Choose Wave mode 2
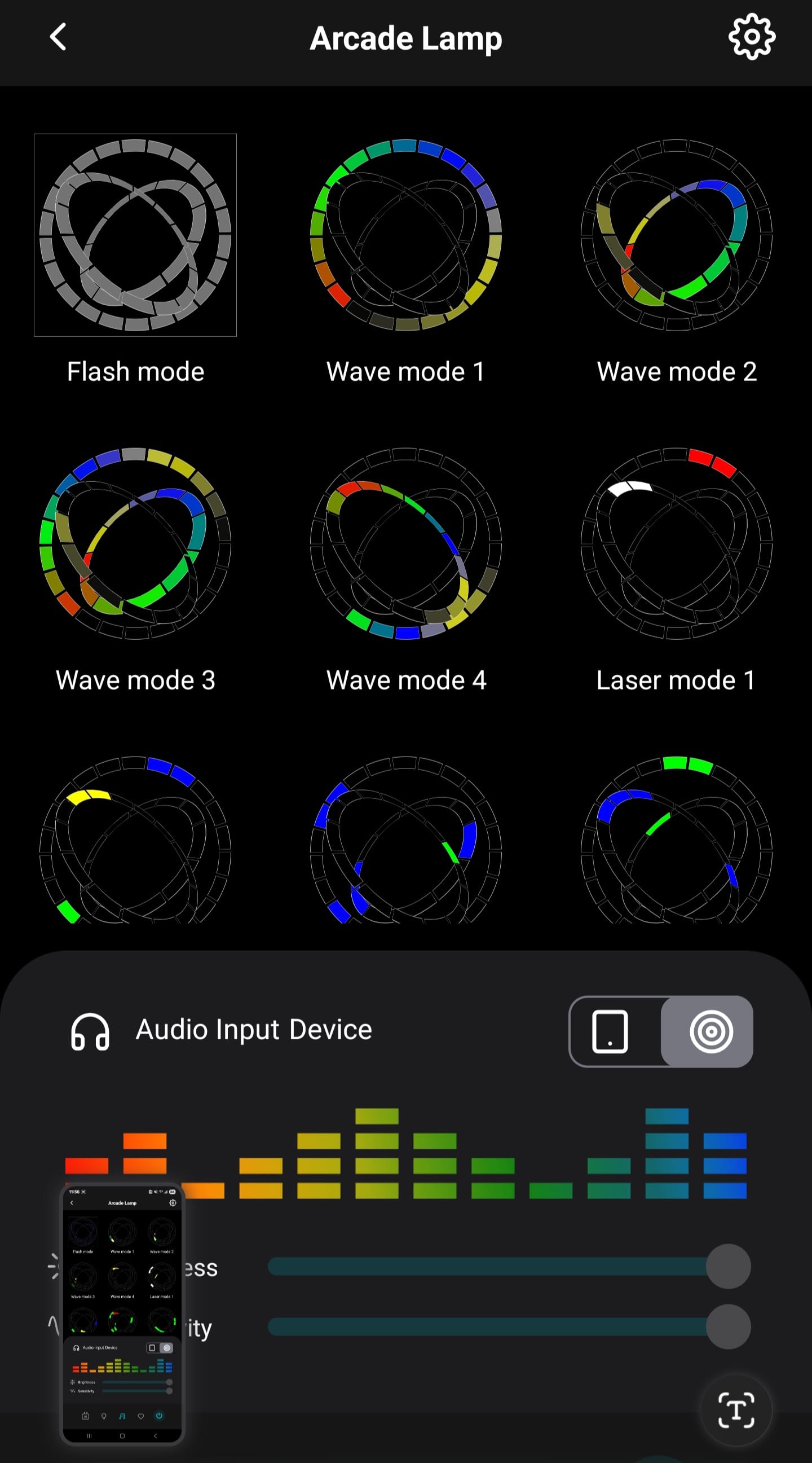The height and width of the screenshot is (1463, 812). pos(676,235)
